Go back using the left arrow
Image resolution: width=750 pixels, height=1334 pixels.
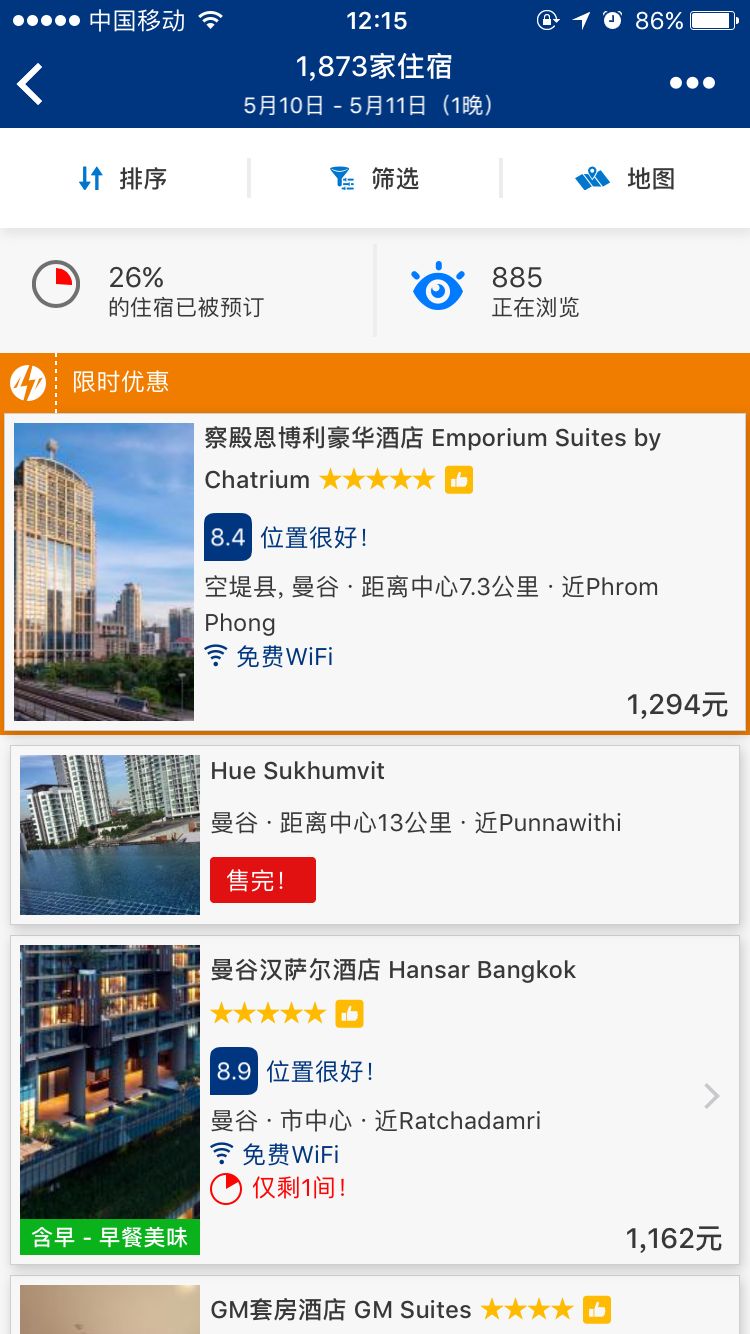[30, 84]
